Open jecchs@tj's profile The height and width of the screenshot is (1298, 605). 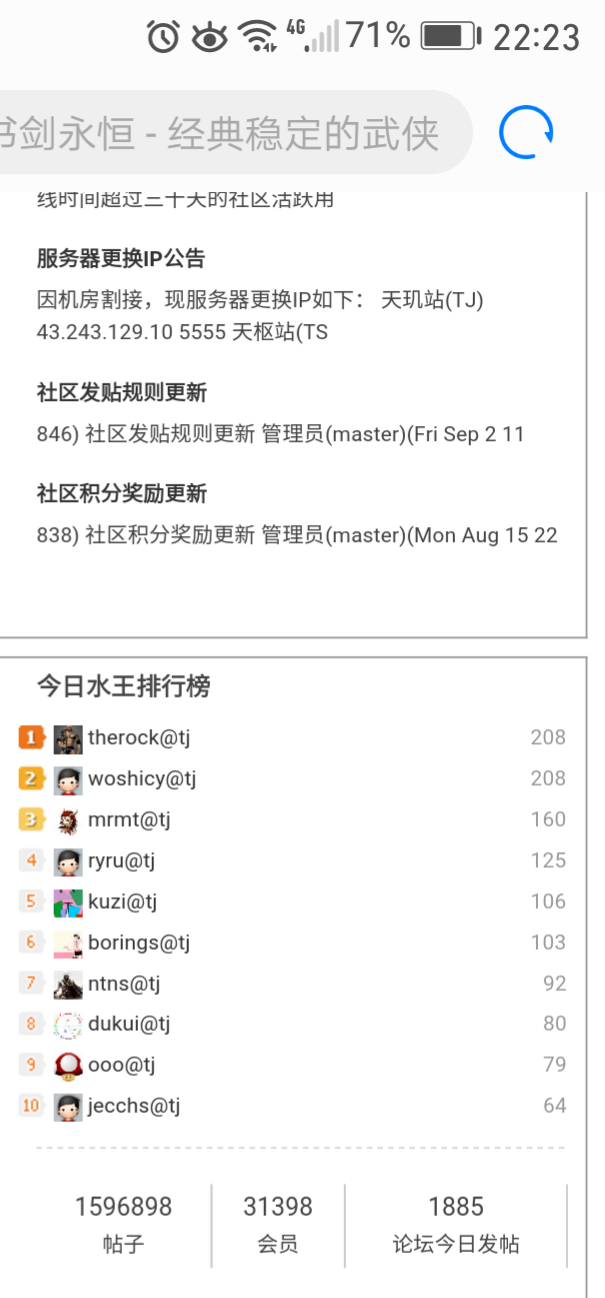[133, 1106]
